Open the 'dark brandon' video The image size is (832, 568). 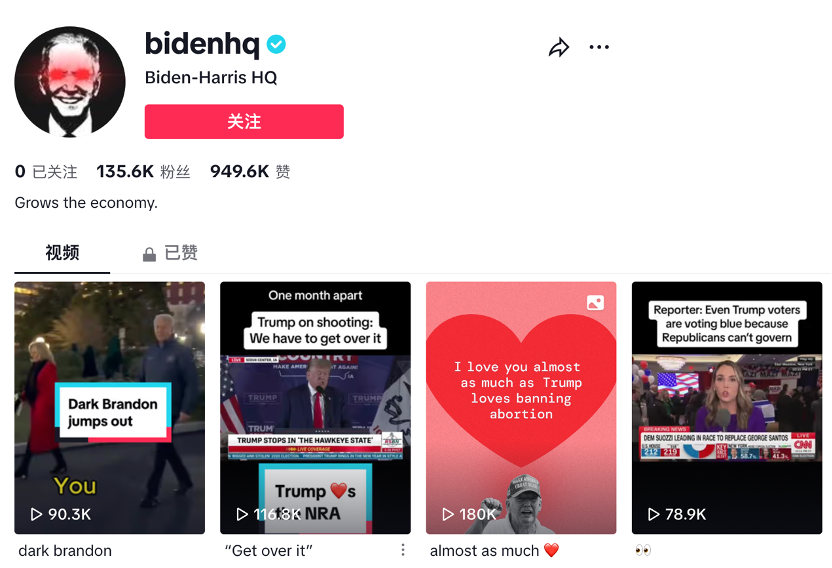tap(110, 408)
